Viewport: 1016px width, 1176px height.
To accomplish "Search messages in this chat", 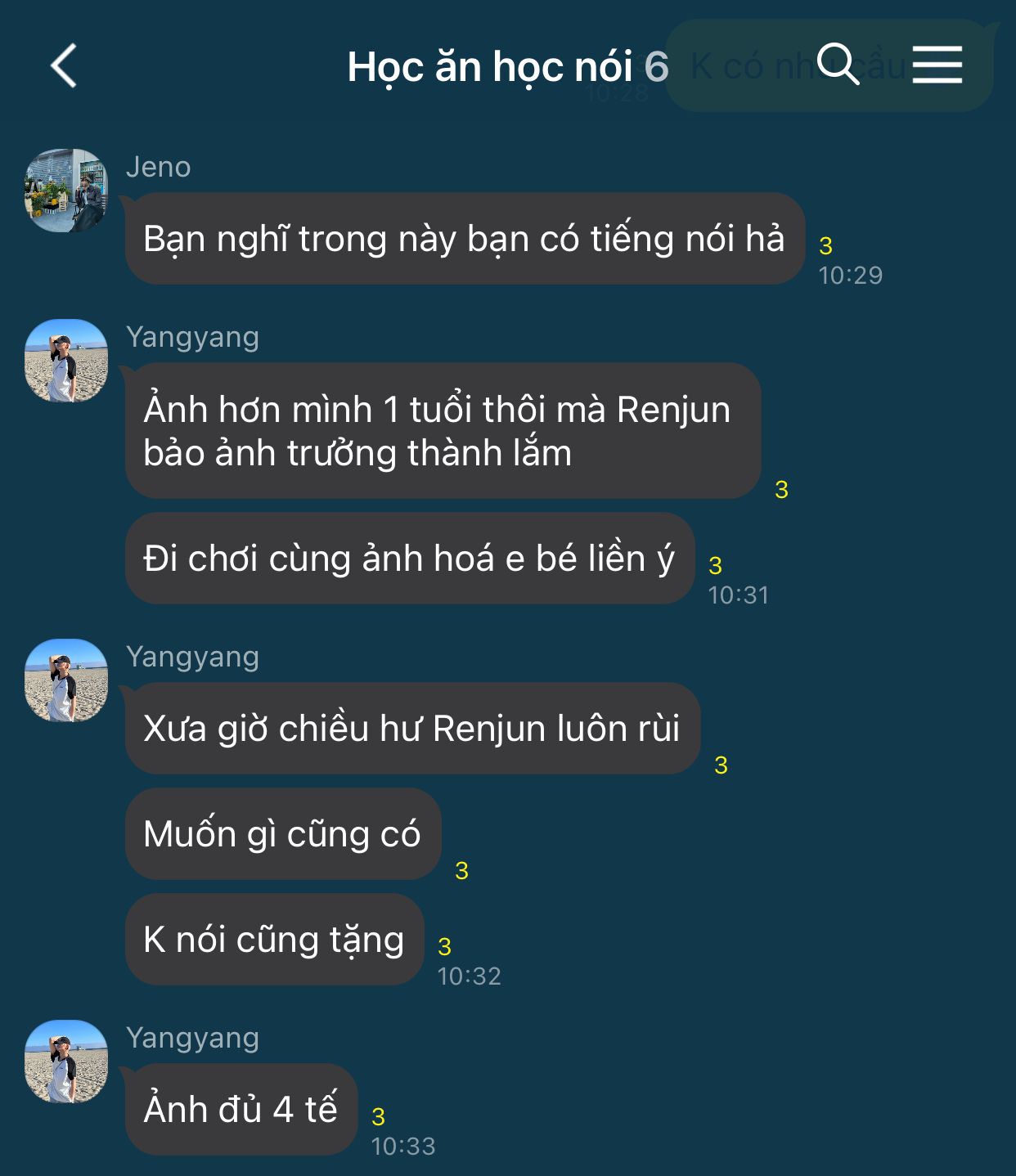I will click(838, 65).
